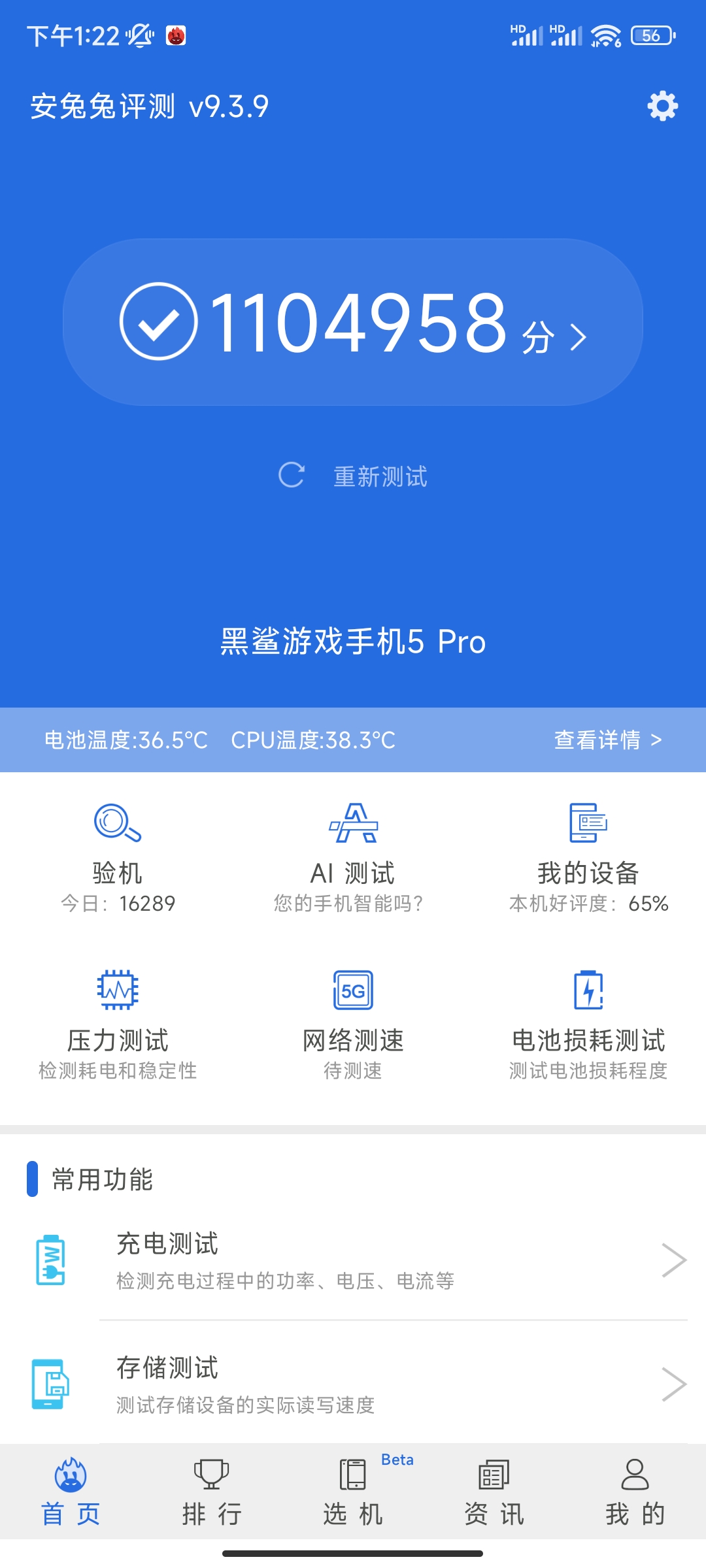The width and height of the screenshot is (706, 1568).
Task: Open the settings gear icon
Action: pyautogui.click(x=662, y=106)
